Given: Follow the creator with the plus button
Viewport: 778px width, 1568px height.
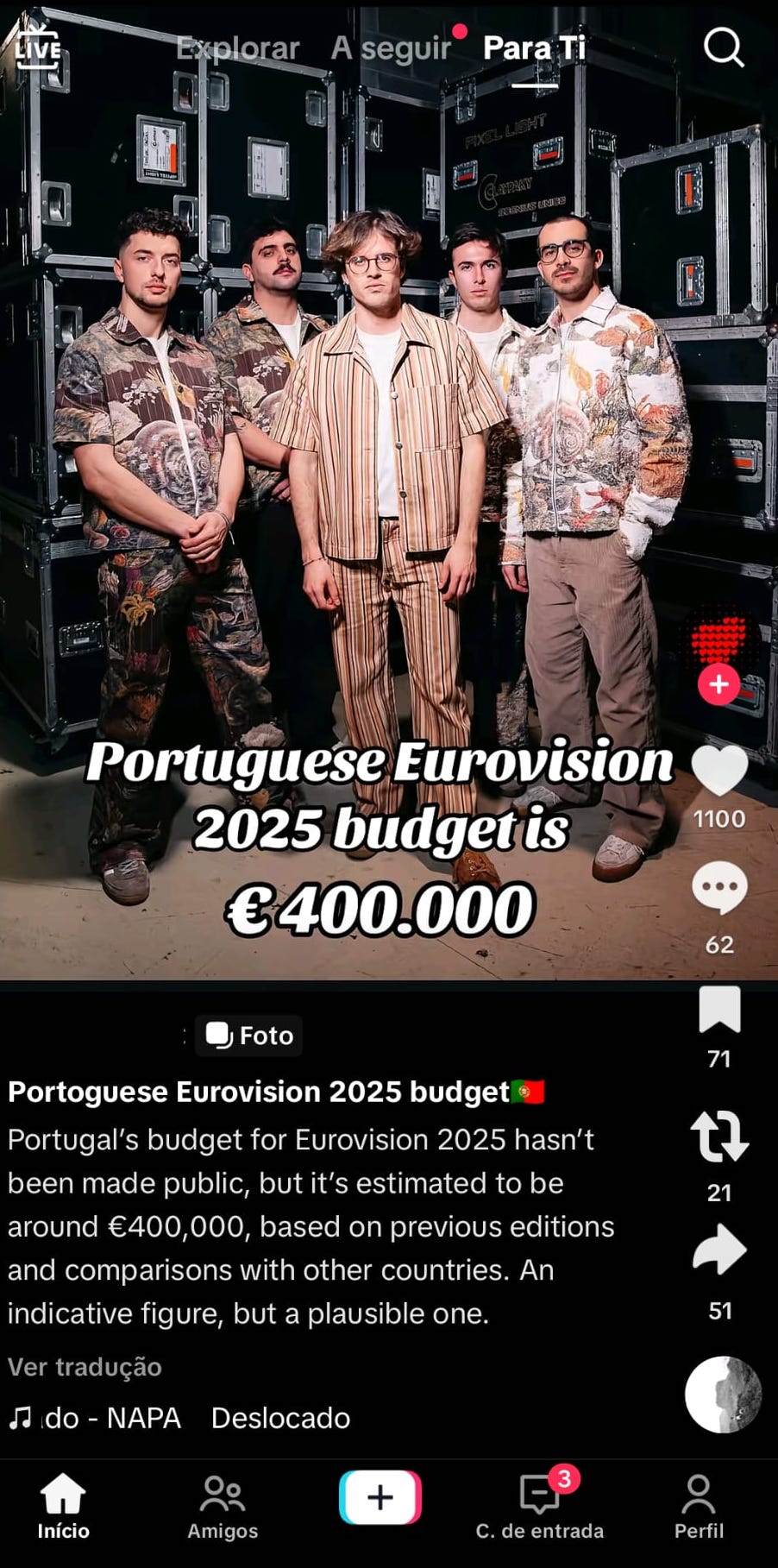Looking at the screenshot, I should tap(719, 684).
